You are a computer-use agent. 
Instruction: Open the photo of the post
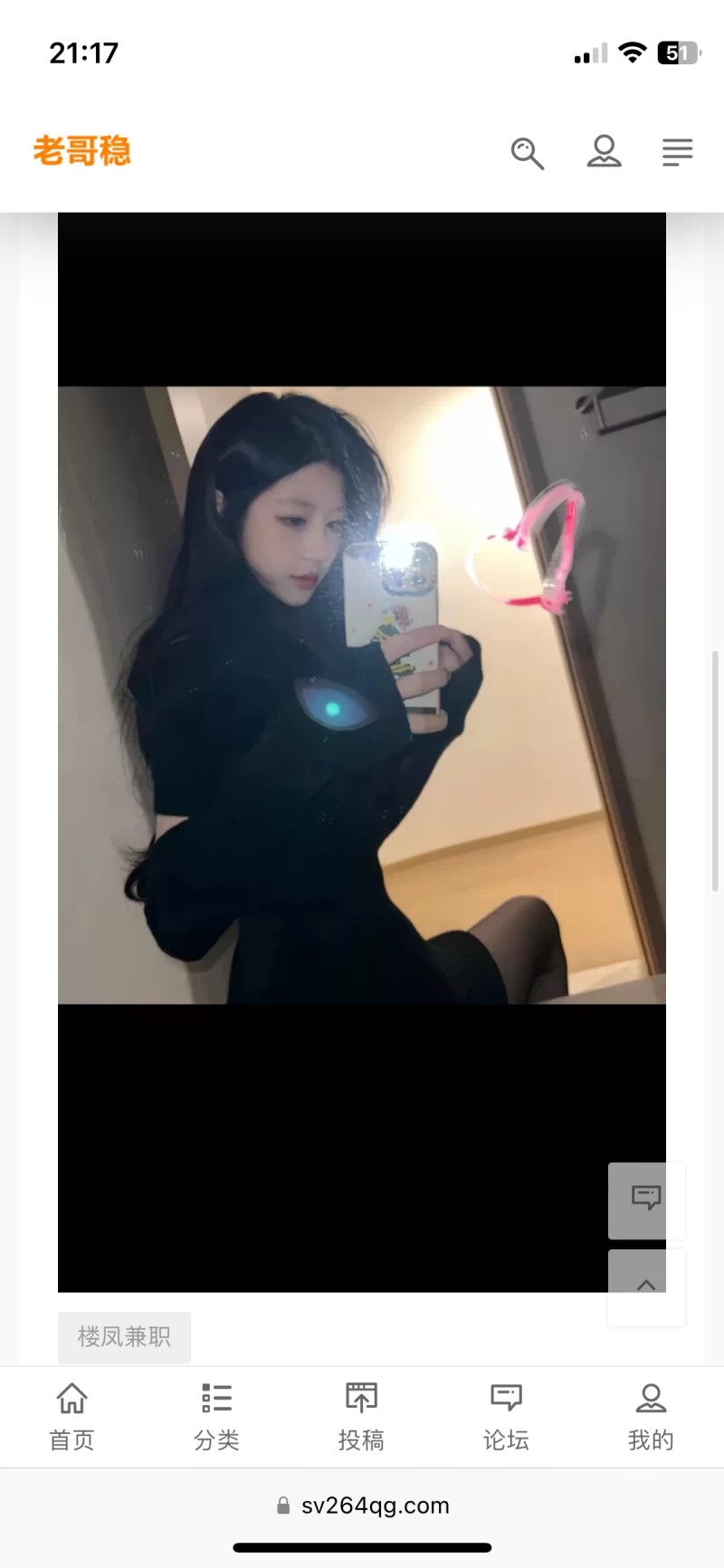[x=362, y=695]
